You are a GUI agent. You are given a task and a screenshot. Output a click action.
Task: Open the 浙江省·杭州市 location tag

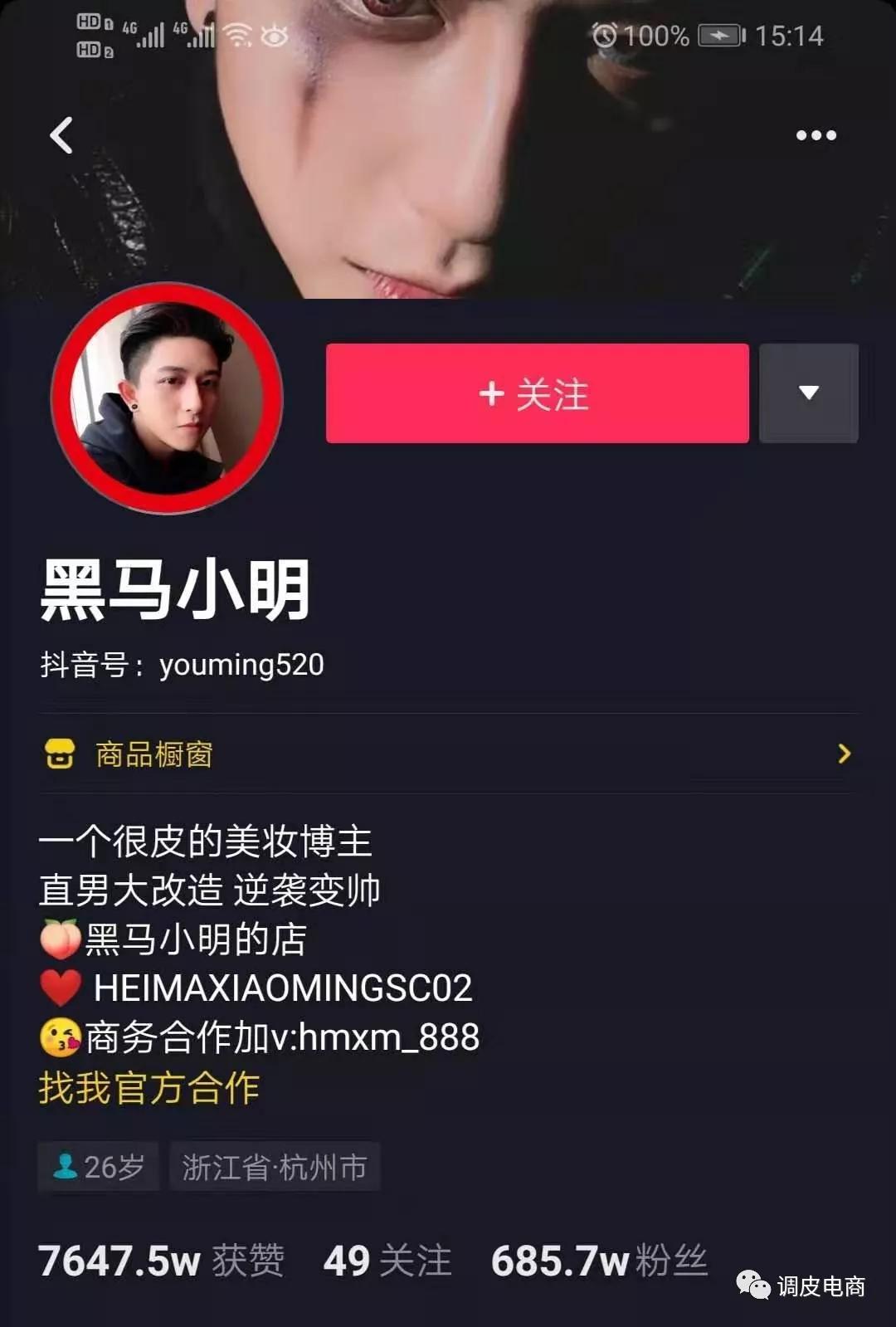275,1165
